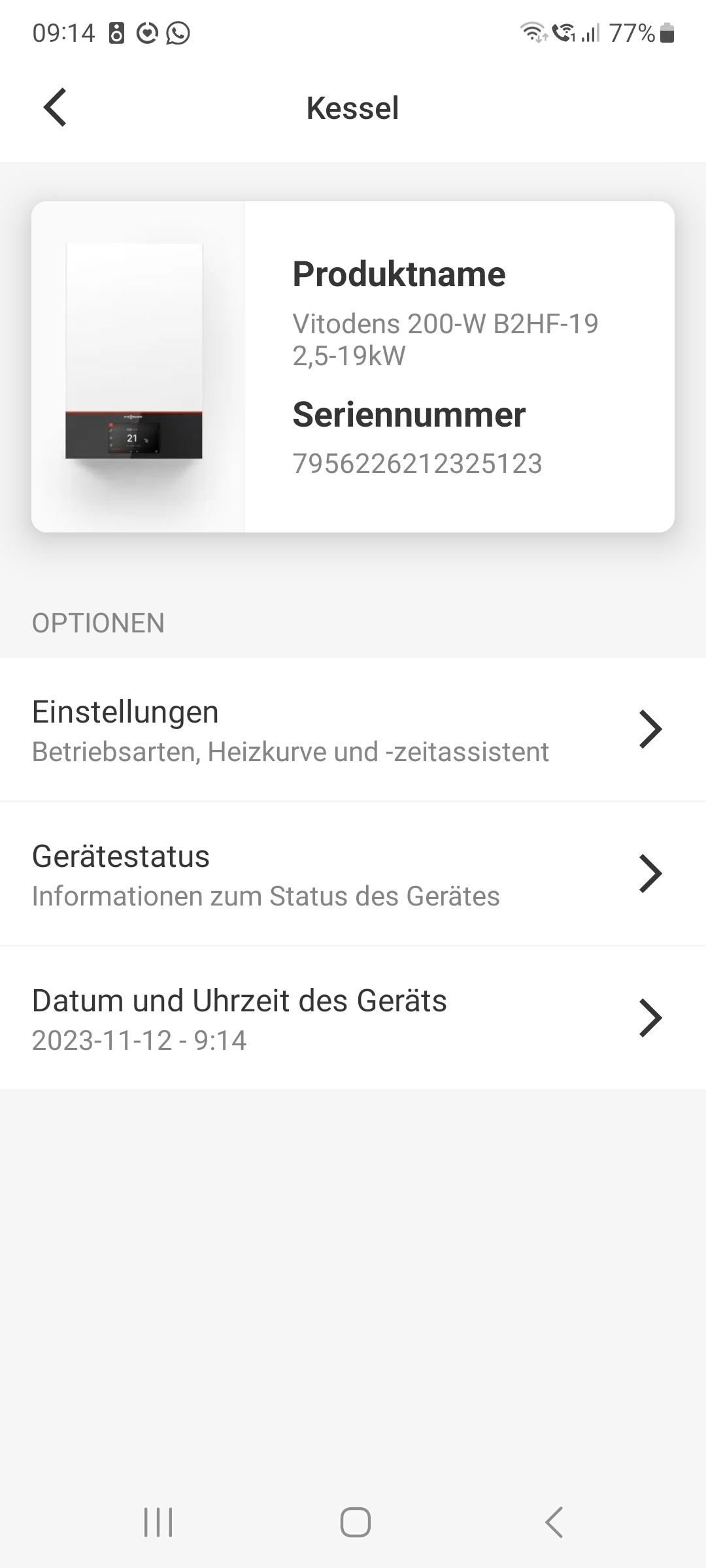Open Einstellungen for Betriebsarten and Heizkurve

coord(353,730)
